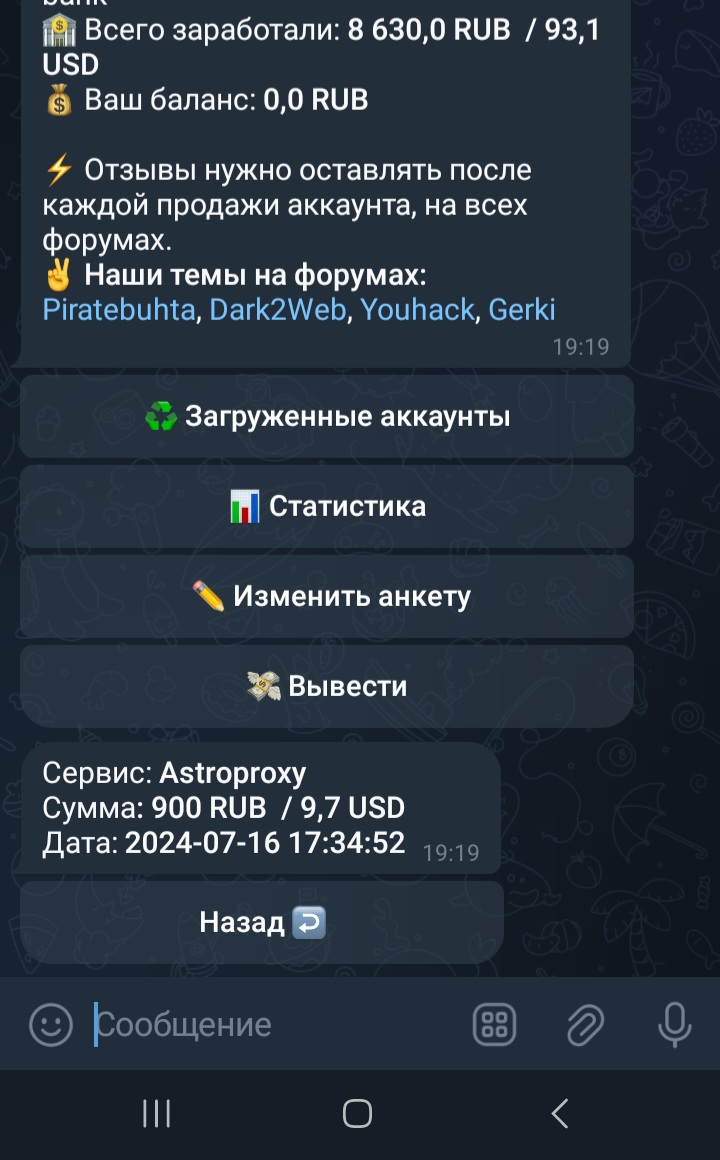The height and width of the screenshot is (1160, 720).
Task: Open the Piratebuhta forum link
Action: (x=119, y=310)
